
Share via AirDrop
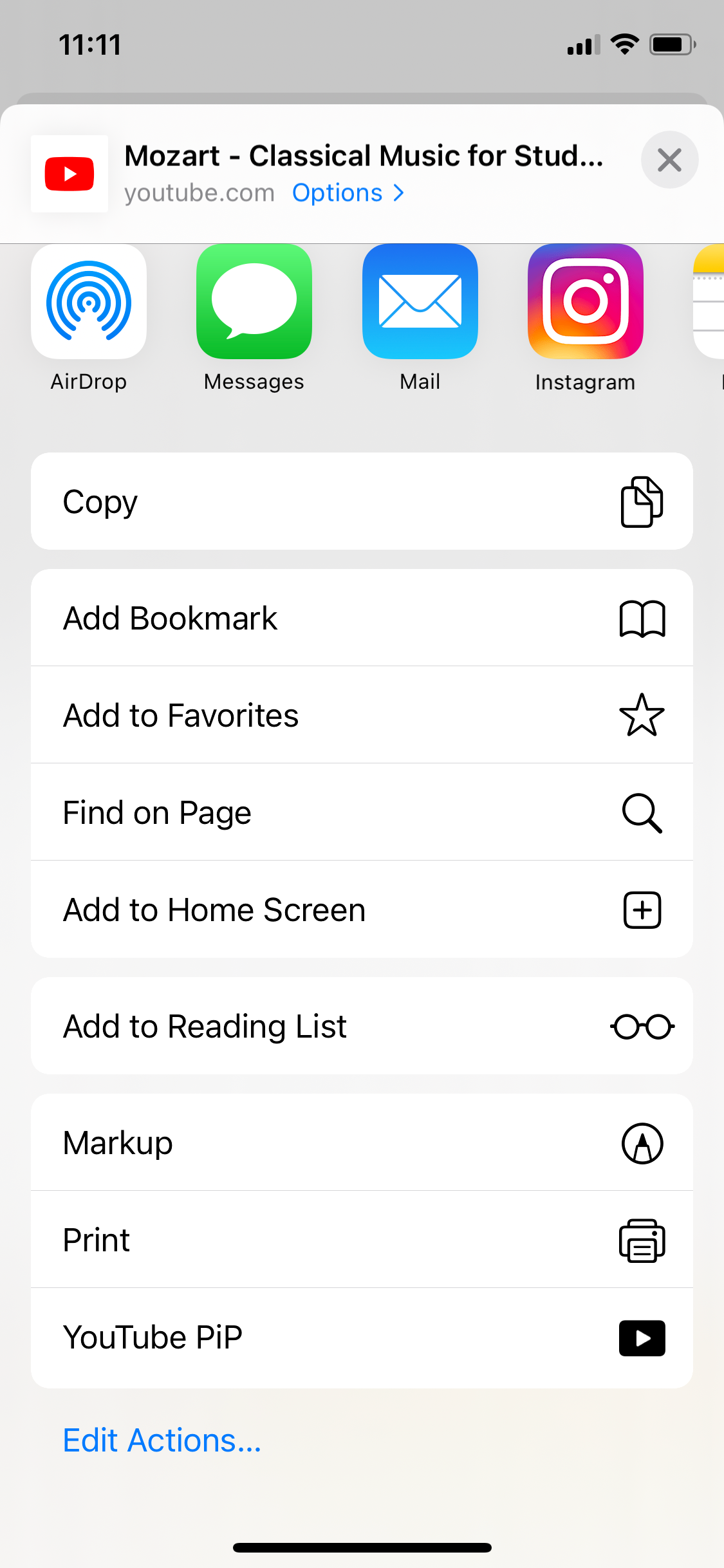[x=89, y=303]
